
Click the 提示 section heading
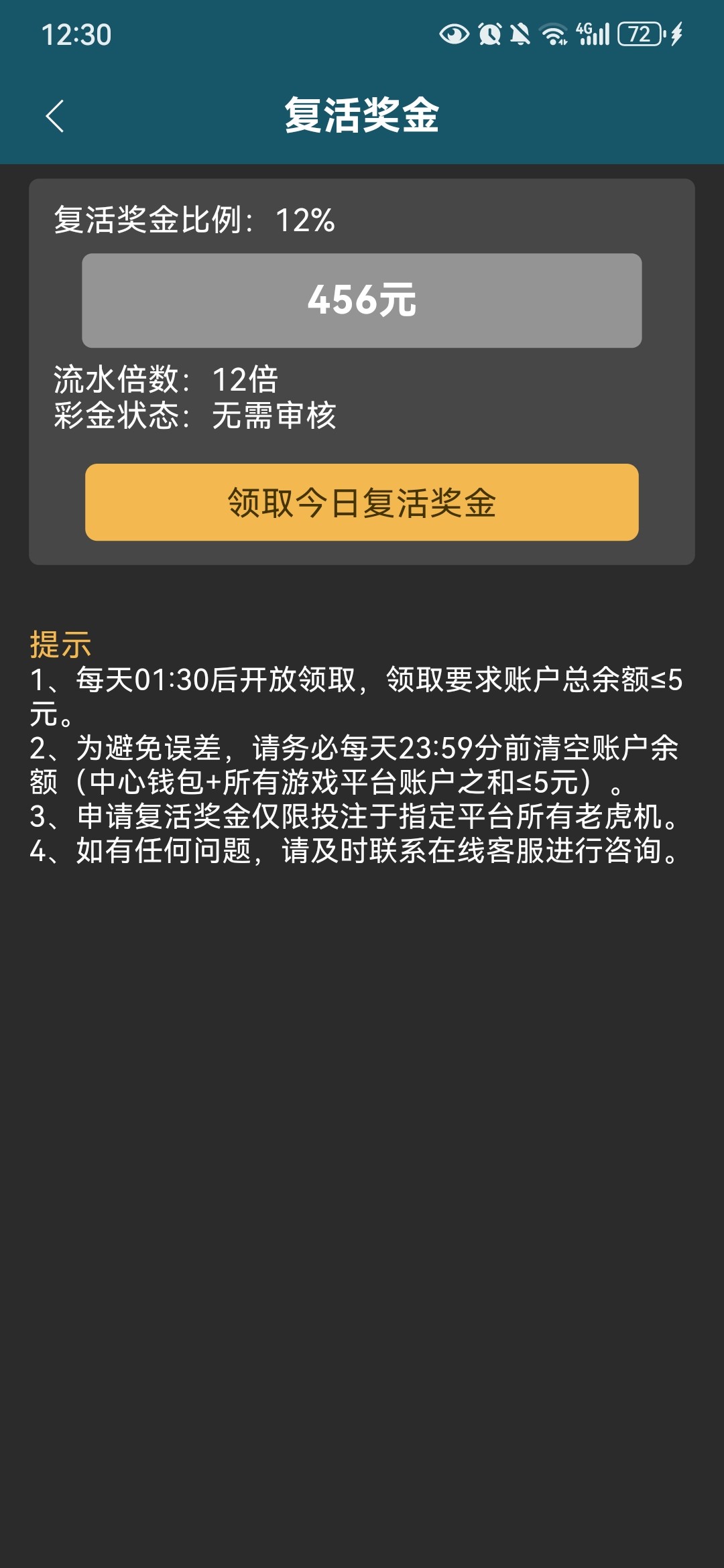[59, 645]
